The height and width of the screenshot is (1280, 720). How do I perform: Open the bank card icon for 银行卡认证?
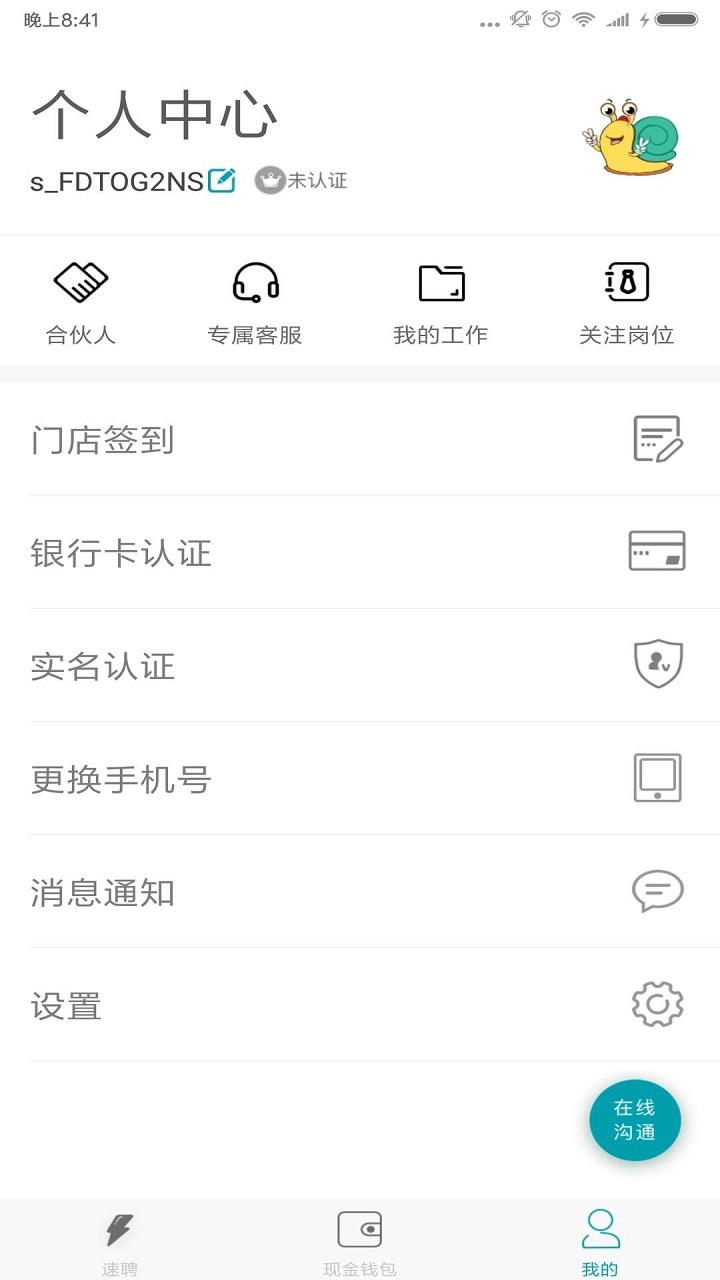[x=657, y=553]
